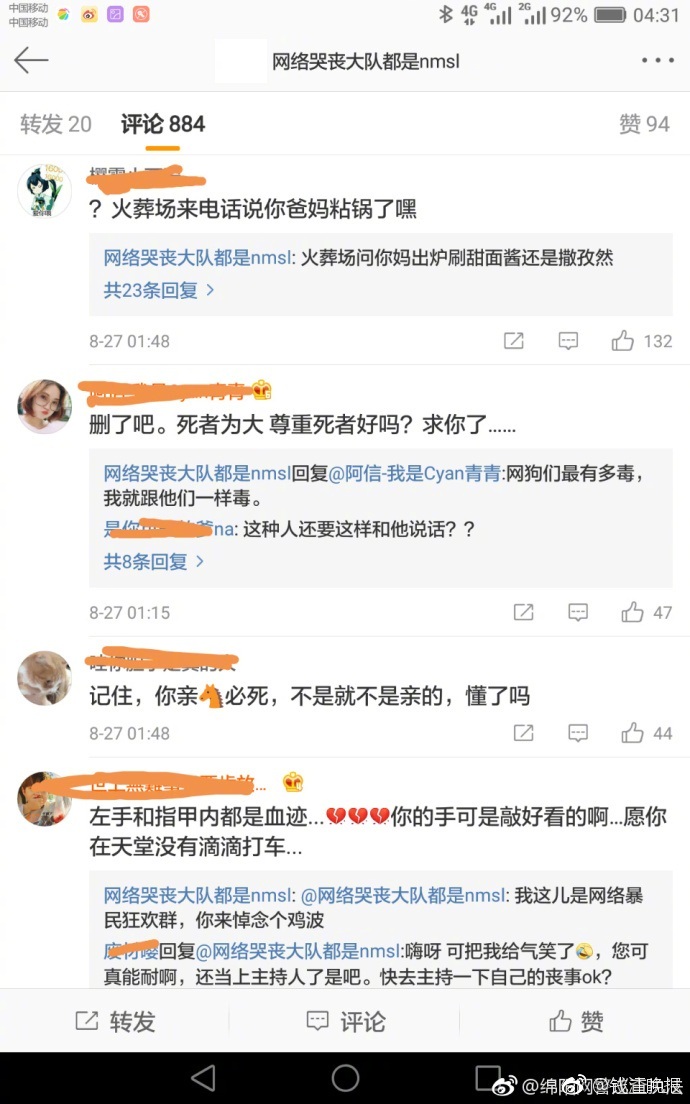
Task: Reply to the comment about 火葬场来电话
Action: pyautogui.click(x=568, y=341)
